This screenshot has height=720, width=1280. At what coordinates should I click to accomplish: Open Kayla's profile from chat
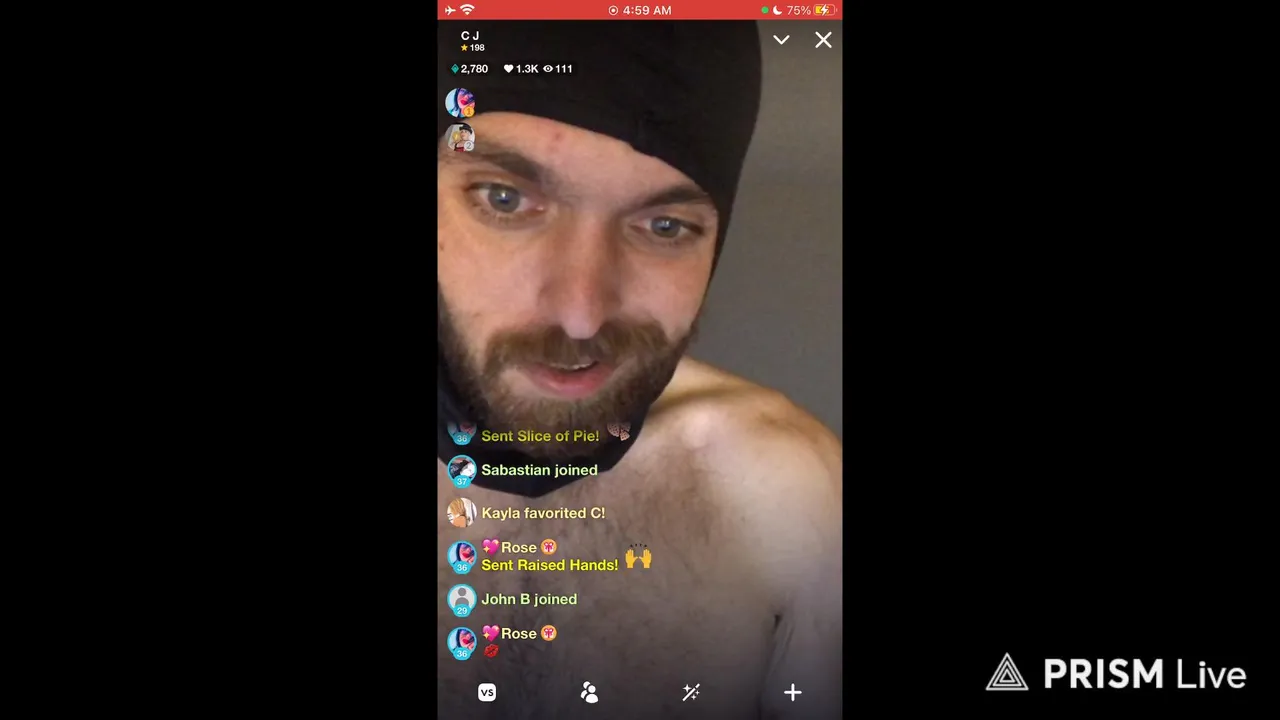coord(462,513)
